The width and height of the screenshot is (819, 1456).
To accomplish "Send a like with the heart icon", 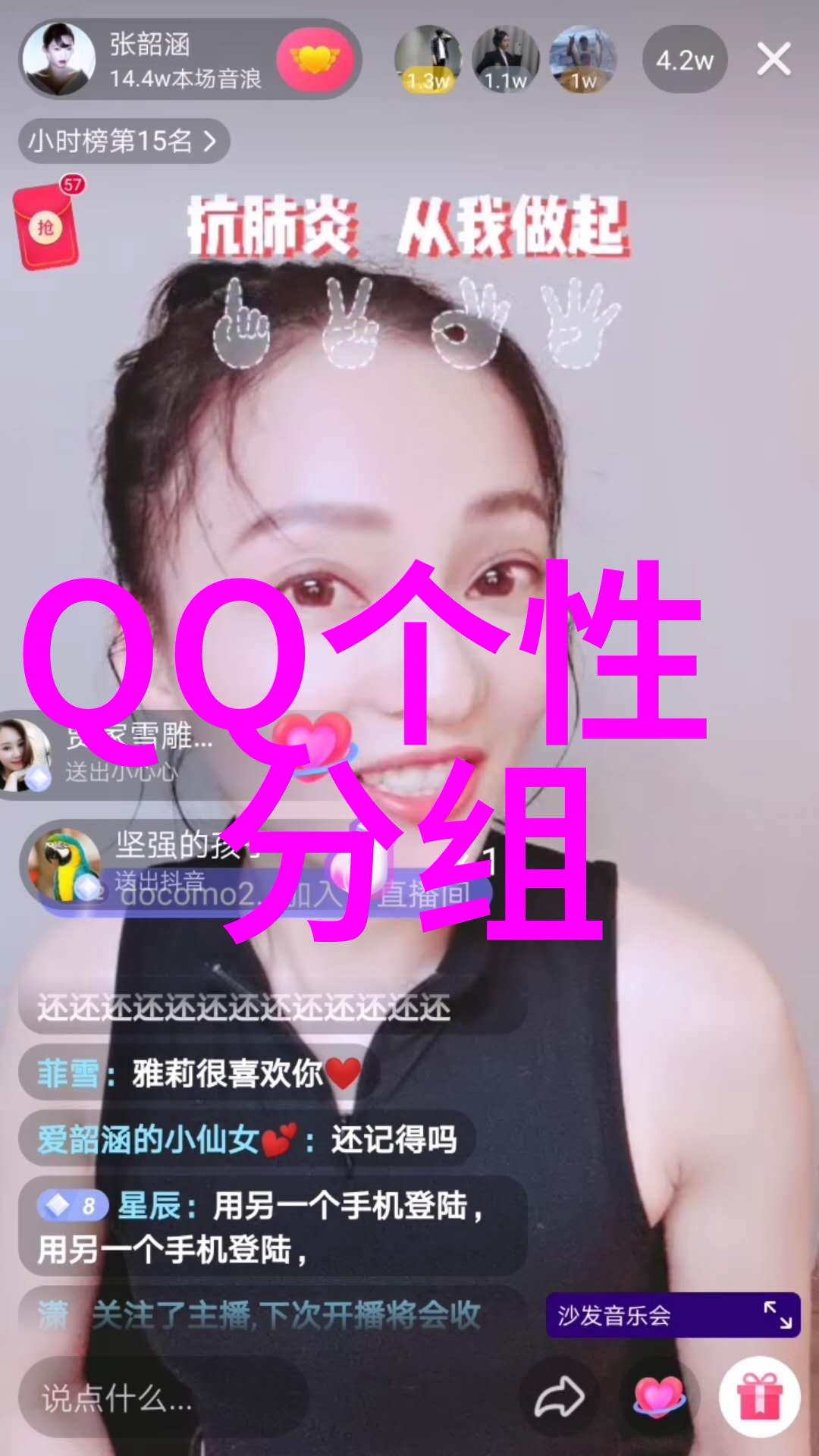I will coord(658,1398).
